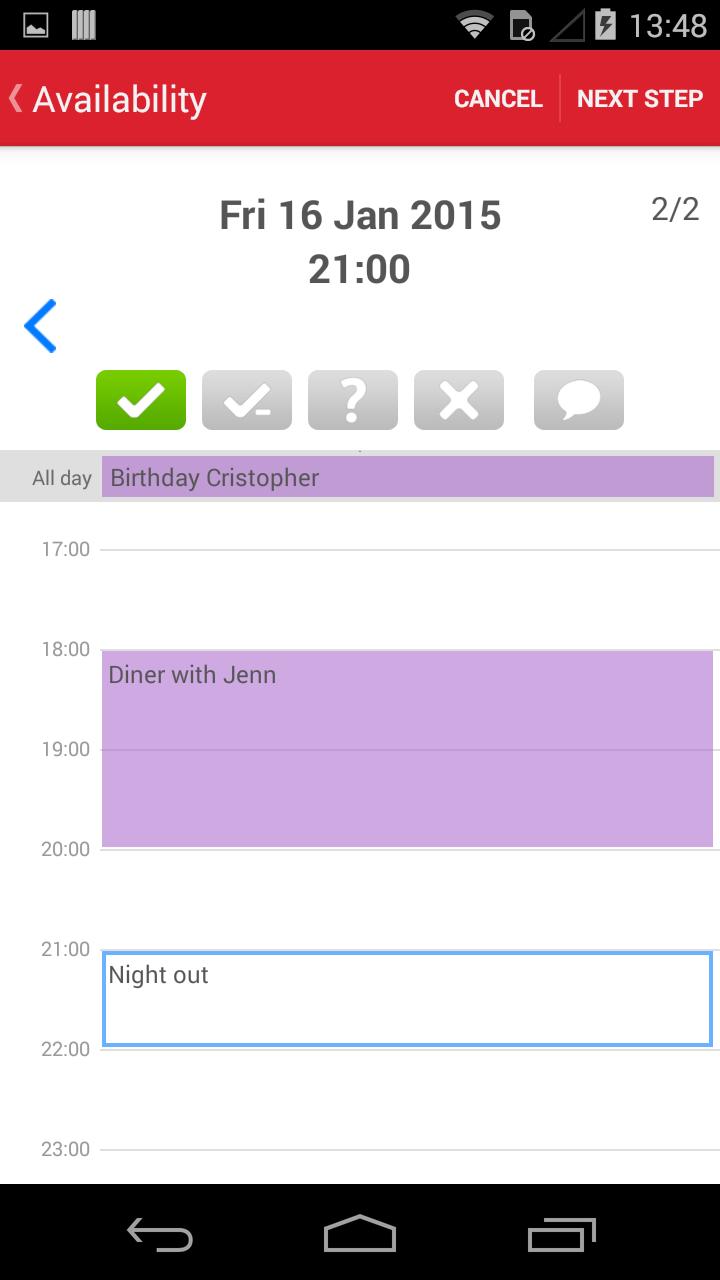
Task: Tap the highlighted Night out event
Action: (406, 998)
